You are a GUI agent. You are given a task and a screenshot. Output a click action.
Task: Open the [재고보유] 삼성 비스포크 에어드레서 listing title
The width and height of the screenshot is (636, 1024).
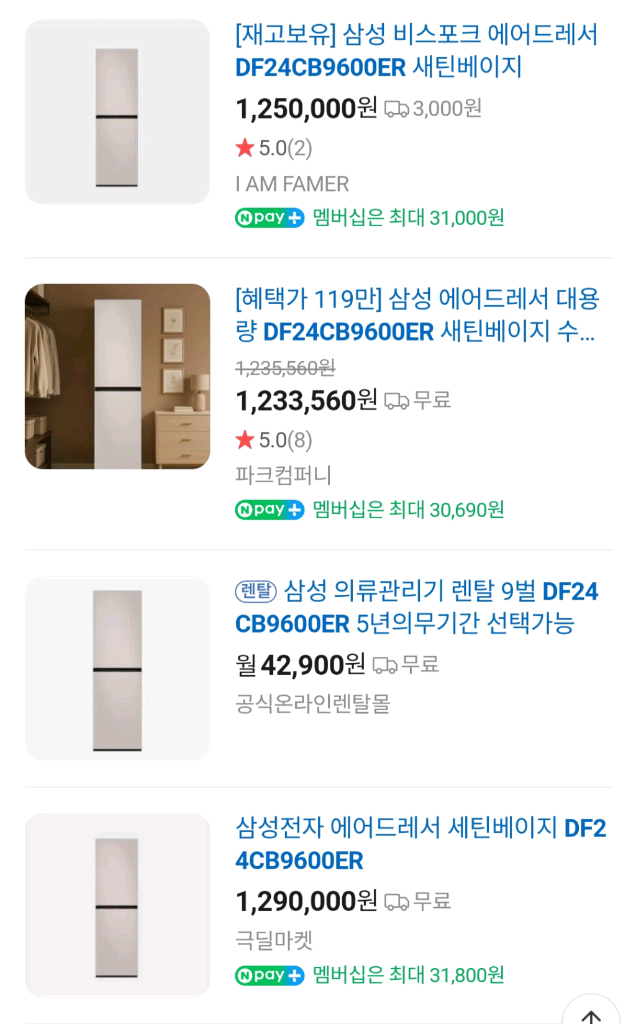point(416,51)
